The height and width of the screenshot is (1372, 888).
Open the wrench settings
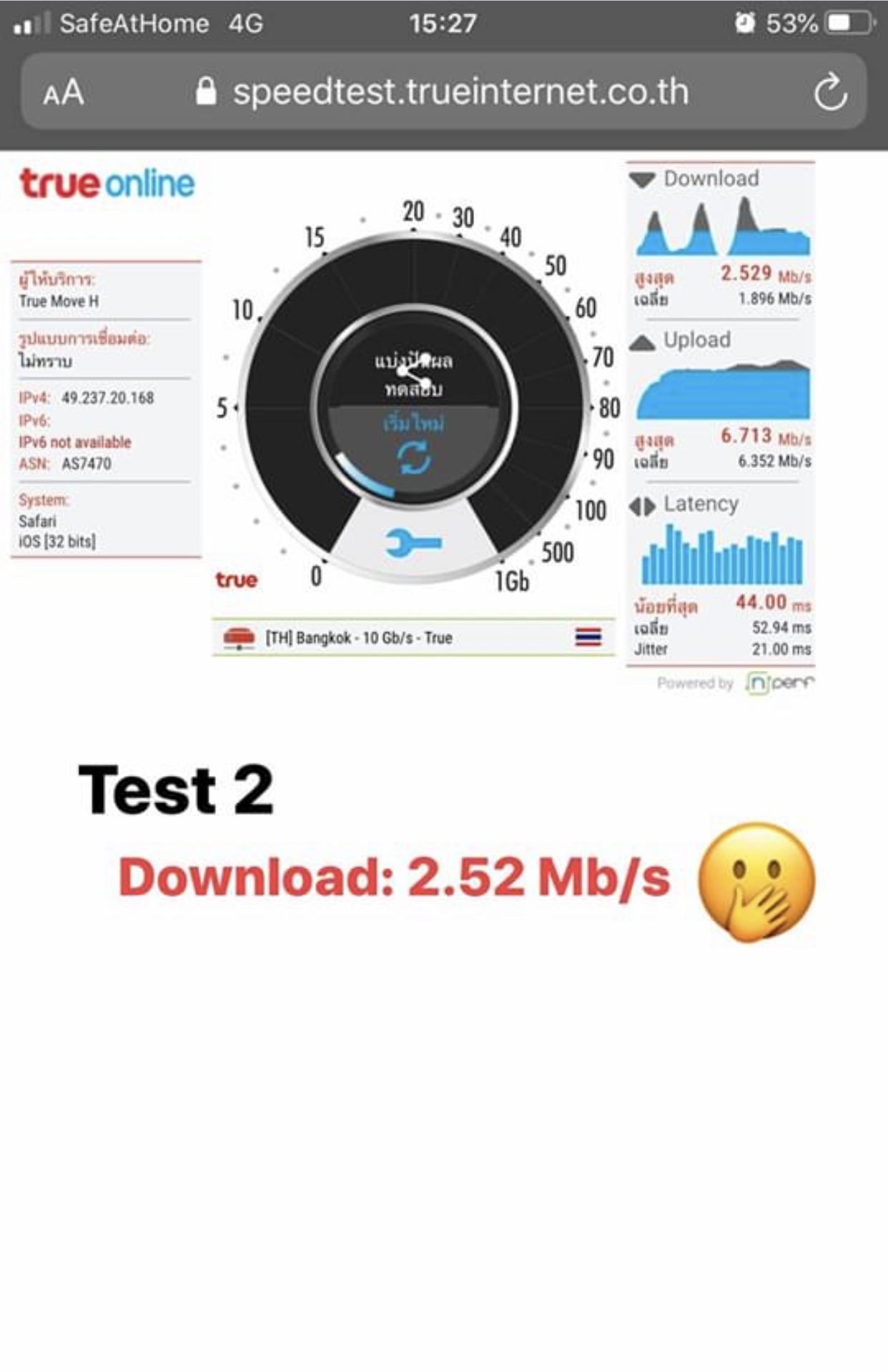pos(413,543)
